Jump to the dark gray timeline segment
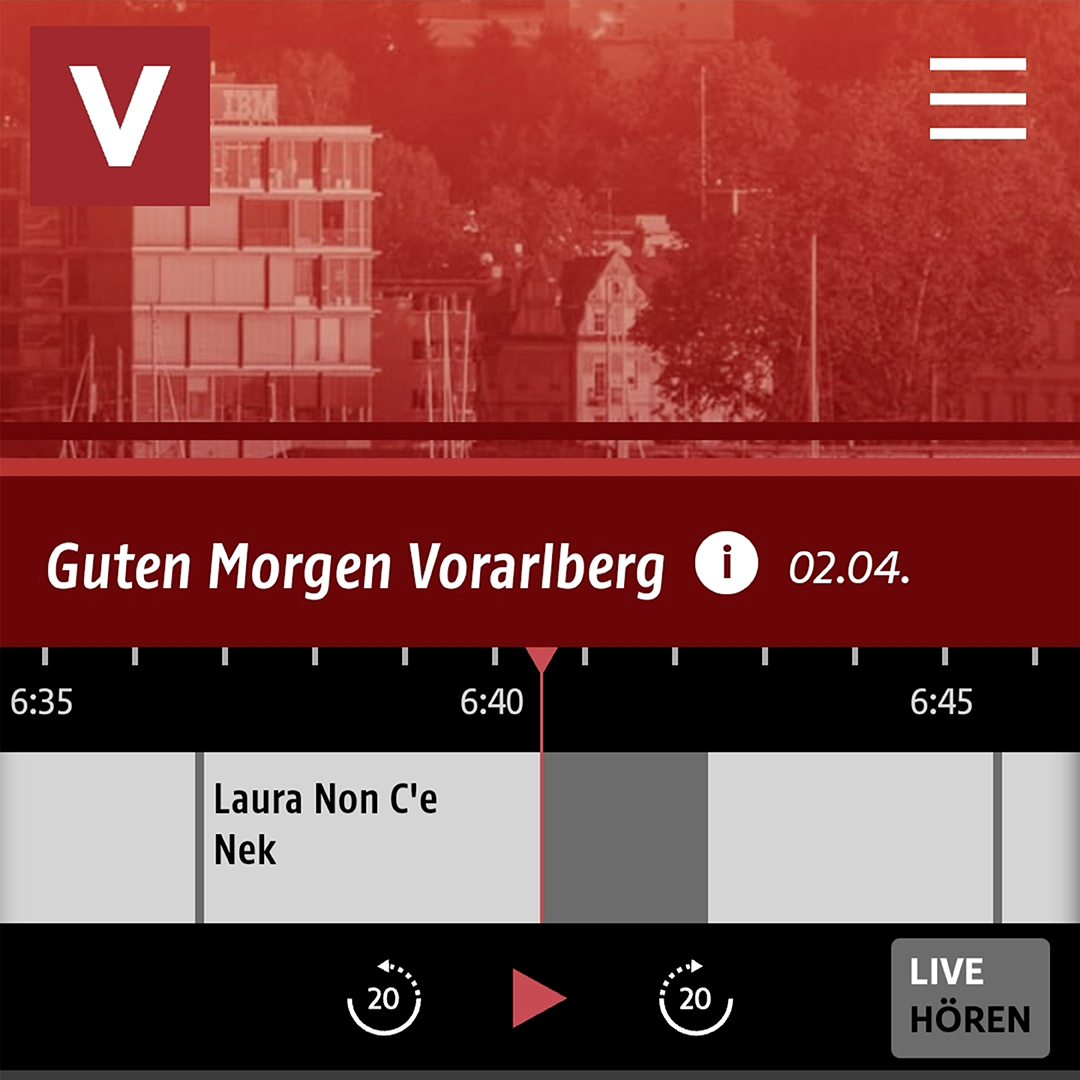Image resolution: width=1080 pixels, height=1080 pixels. pyautogui.click(x=625, y=837)
